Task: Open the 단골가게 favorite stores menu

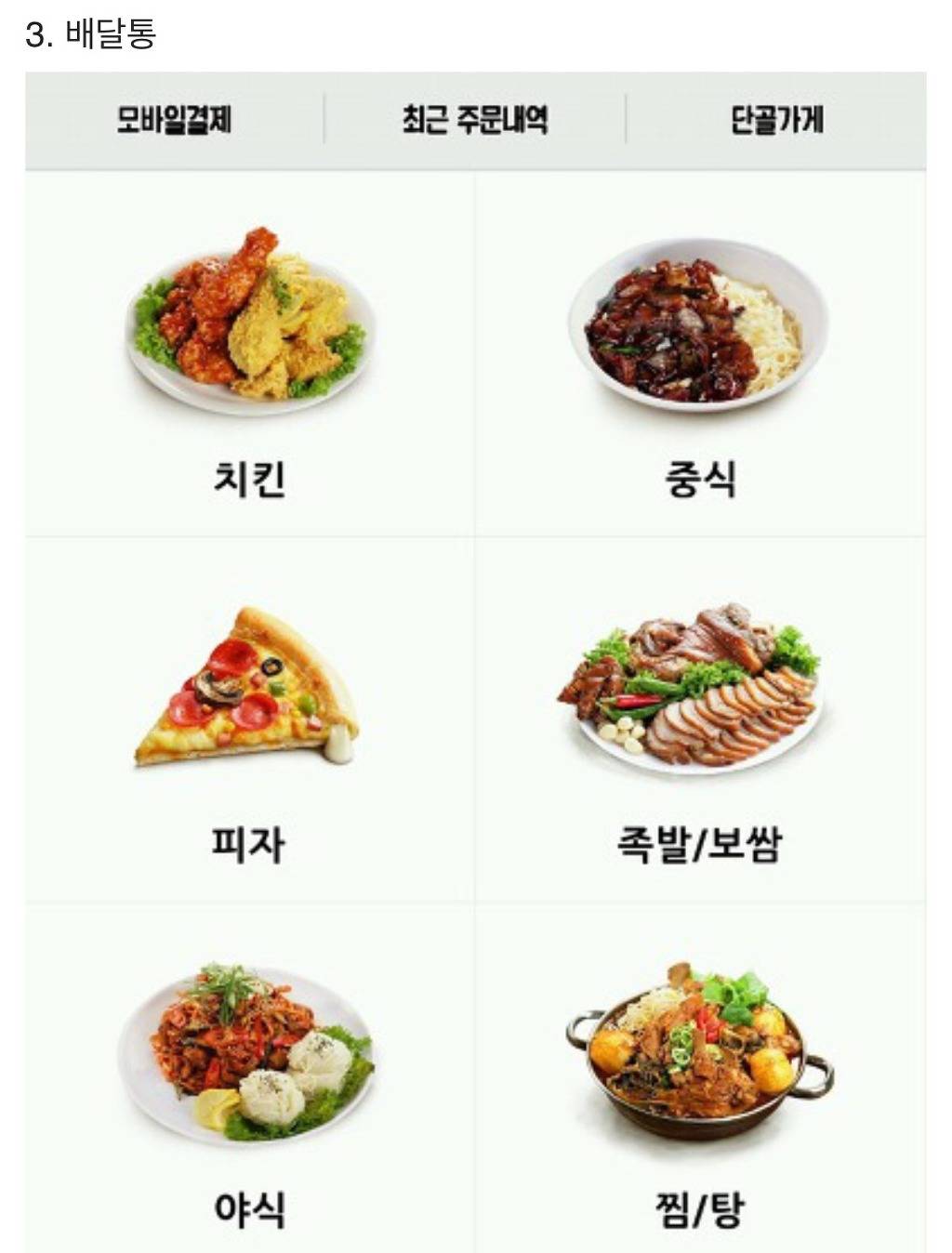Action: pyautogui.click(x=779, y=118)
